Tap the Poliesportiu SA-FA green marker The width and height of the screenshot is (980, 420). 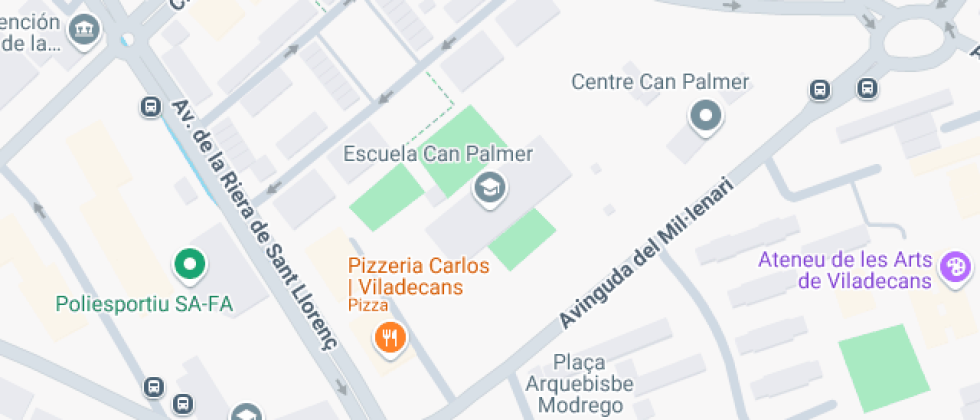coord(189,265)
